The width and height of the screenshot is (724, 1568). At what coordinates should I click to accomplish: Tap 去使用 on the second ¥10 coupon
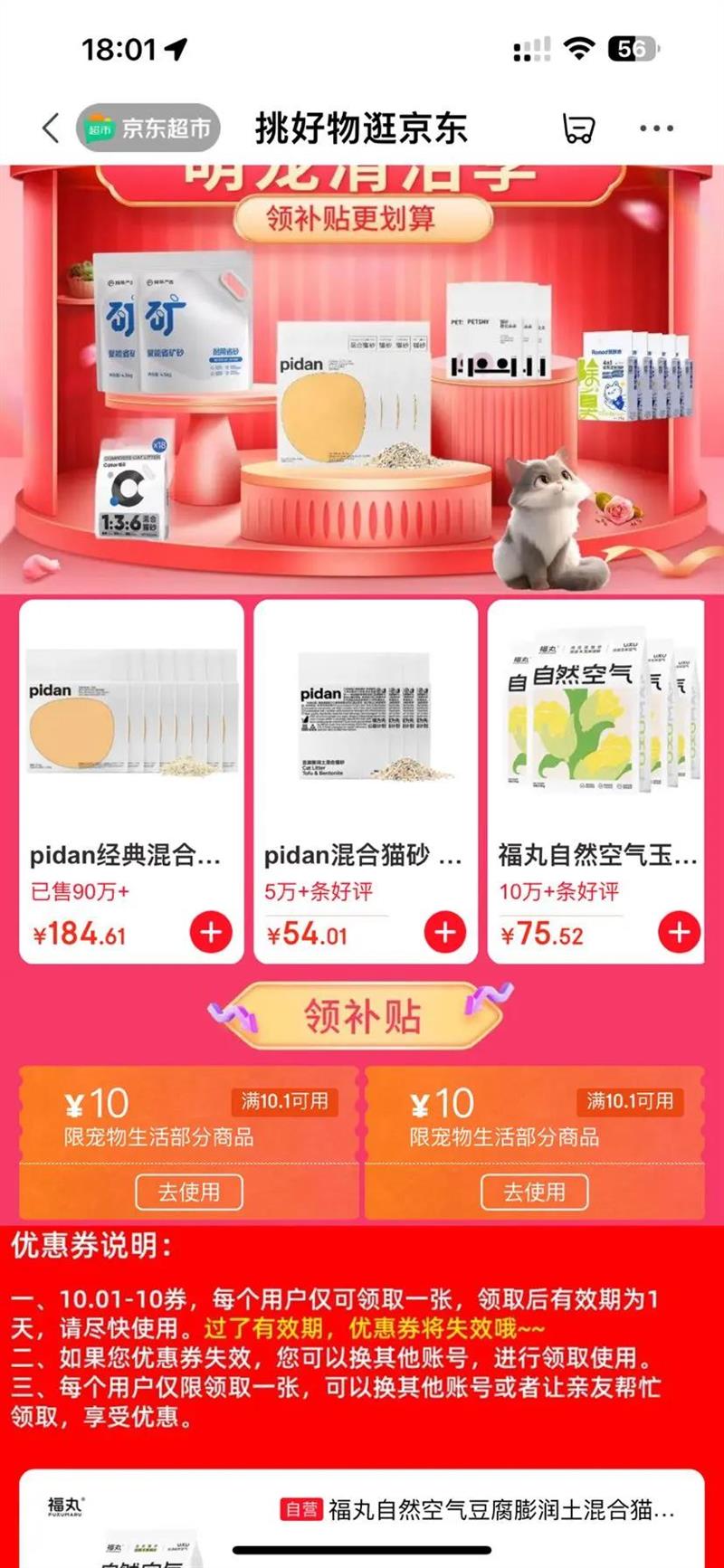pyautogui.click(x=534, y=1192)
